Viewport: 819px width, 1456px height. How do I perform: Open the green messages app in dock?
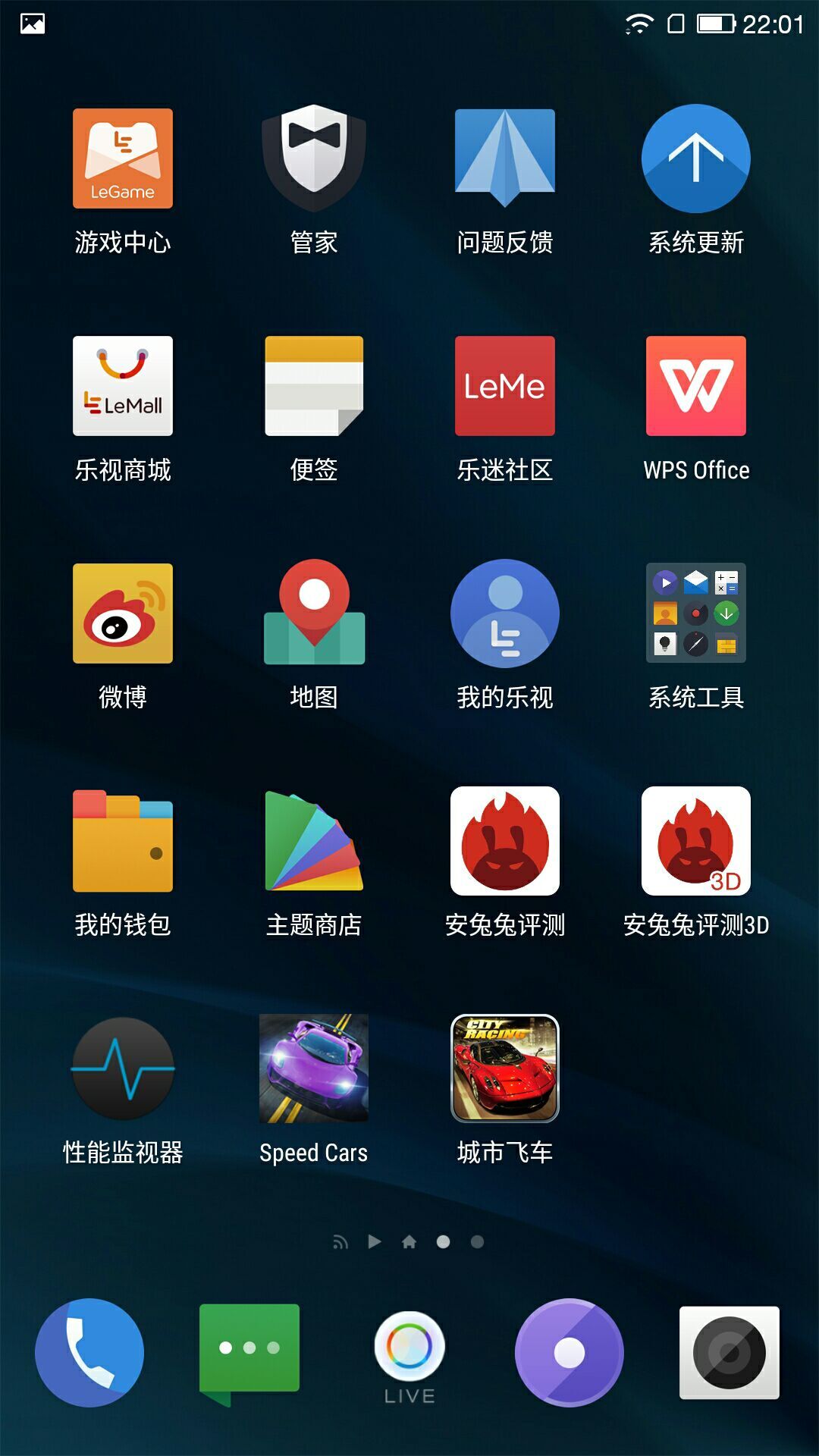pyautogui.click(x=249, y=1350)
